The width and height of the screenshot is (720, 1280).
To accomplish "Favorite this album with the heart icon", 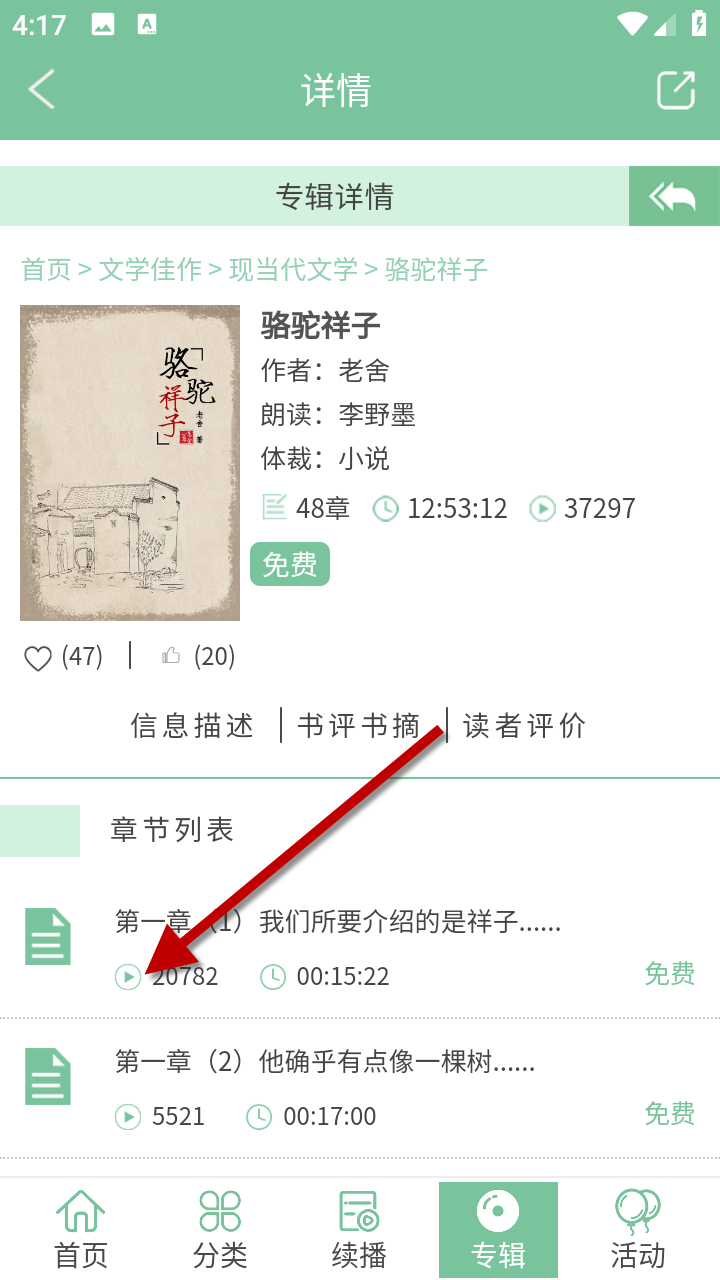I will coord(38,658).
